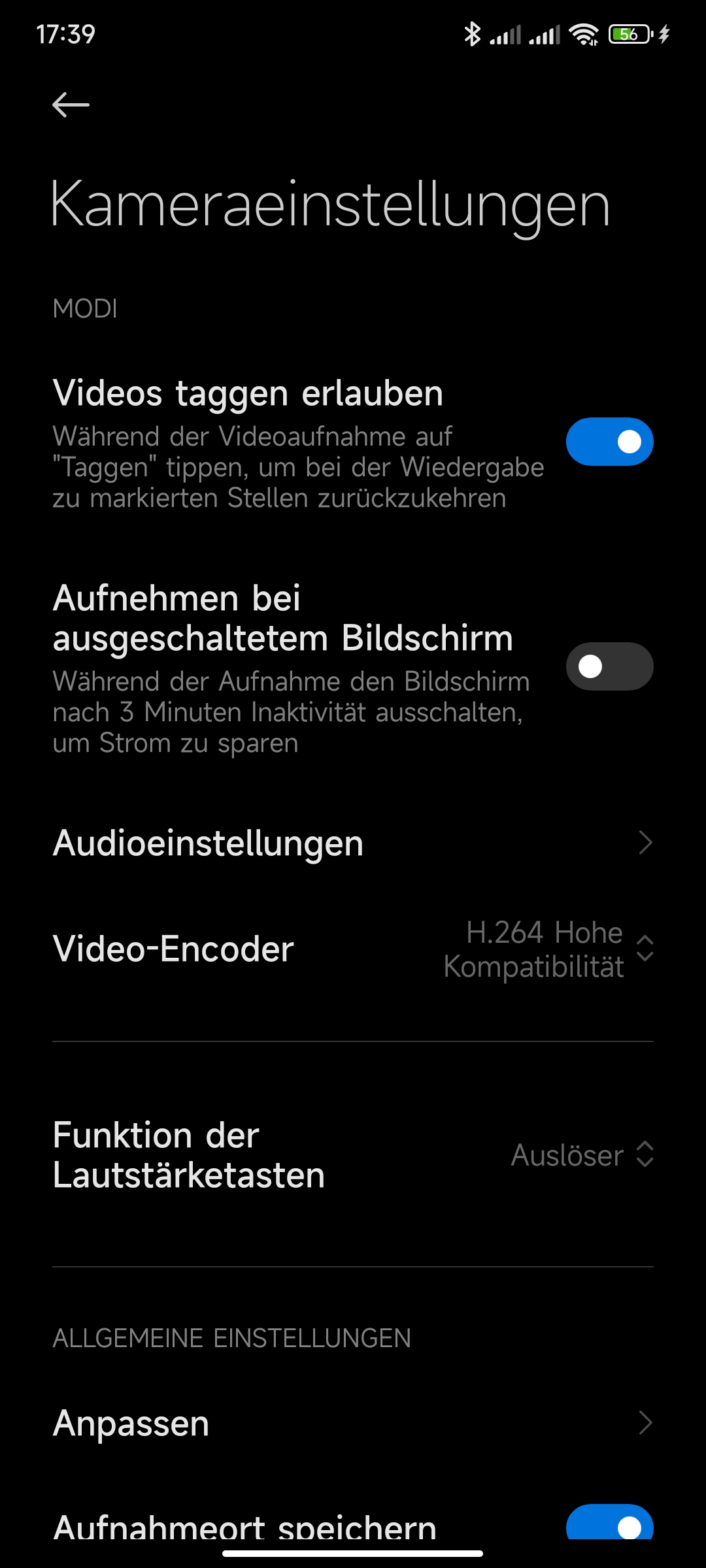
Task: Open Audioeinstellungen
Action: pos(353,843)
